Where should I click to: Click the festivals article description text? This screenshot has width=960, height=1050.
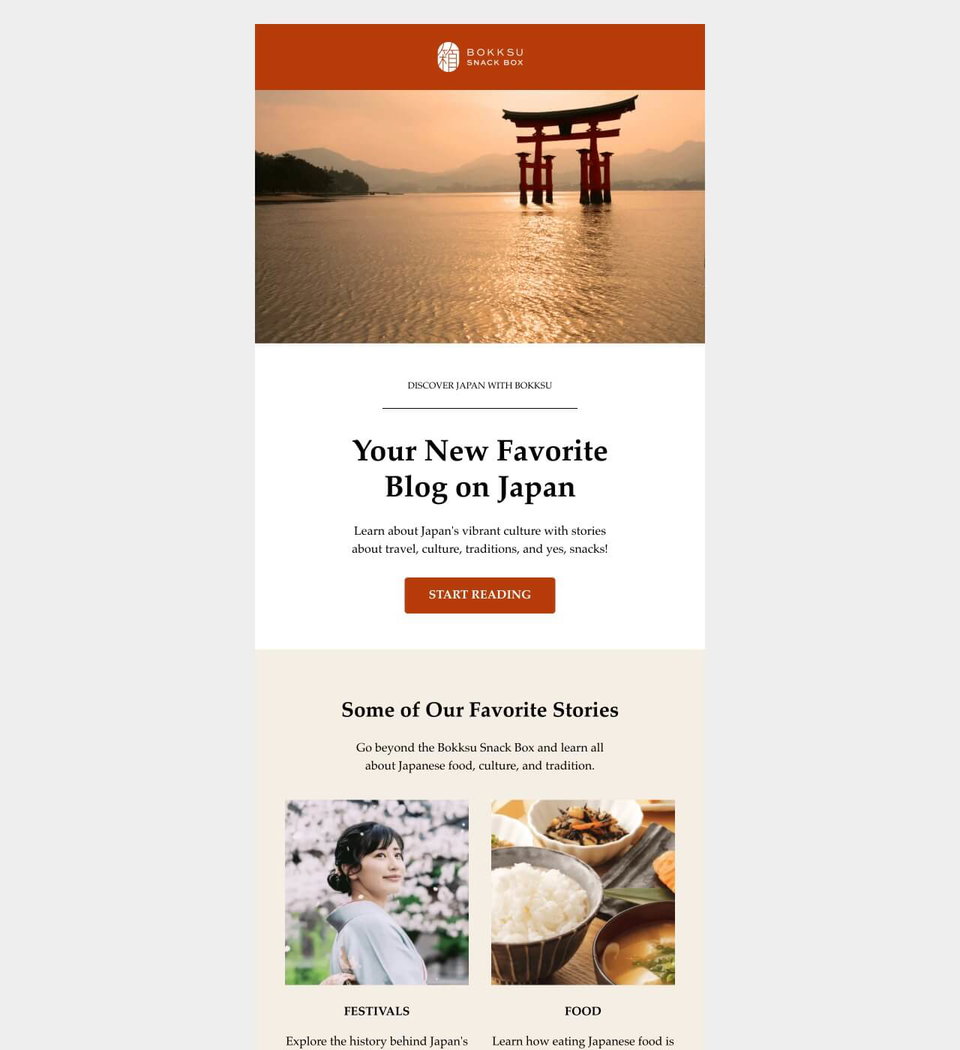point(376,1041)
